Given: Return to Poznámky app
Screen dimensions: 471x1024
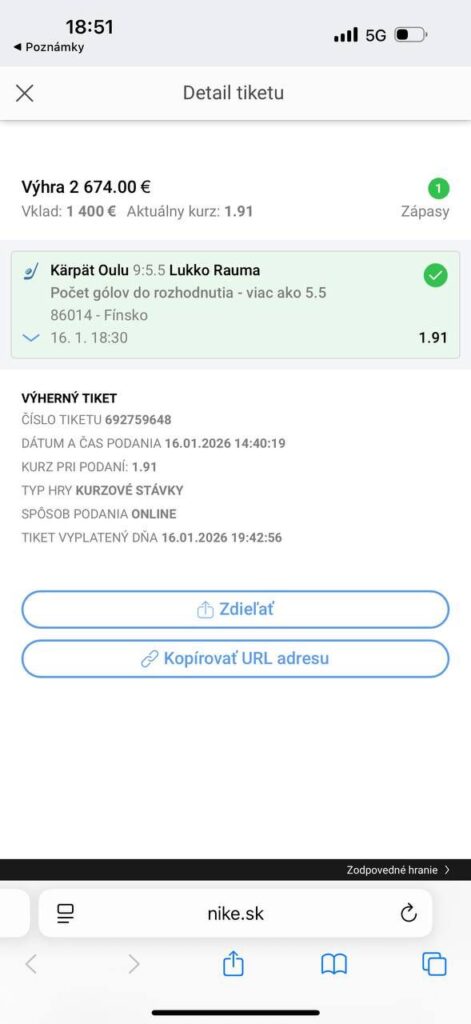Looking at the screenshot, I should (49, 47).
